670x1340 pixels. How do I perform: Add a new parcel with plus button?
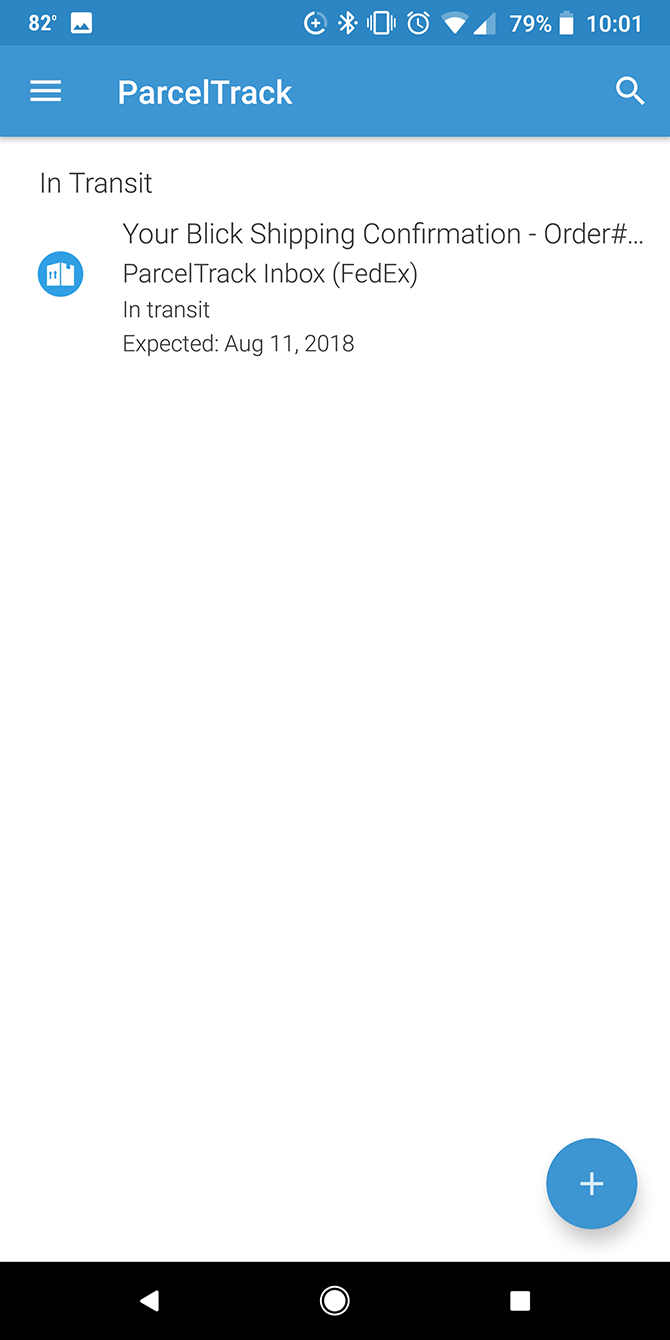591,1184
